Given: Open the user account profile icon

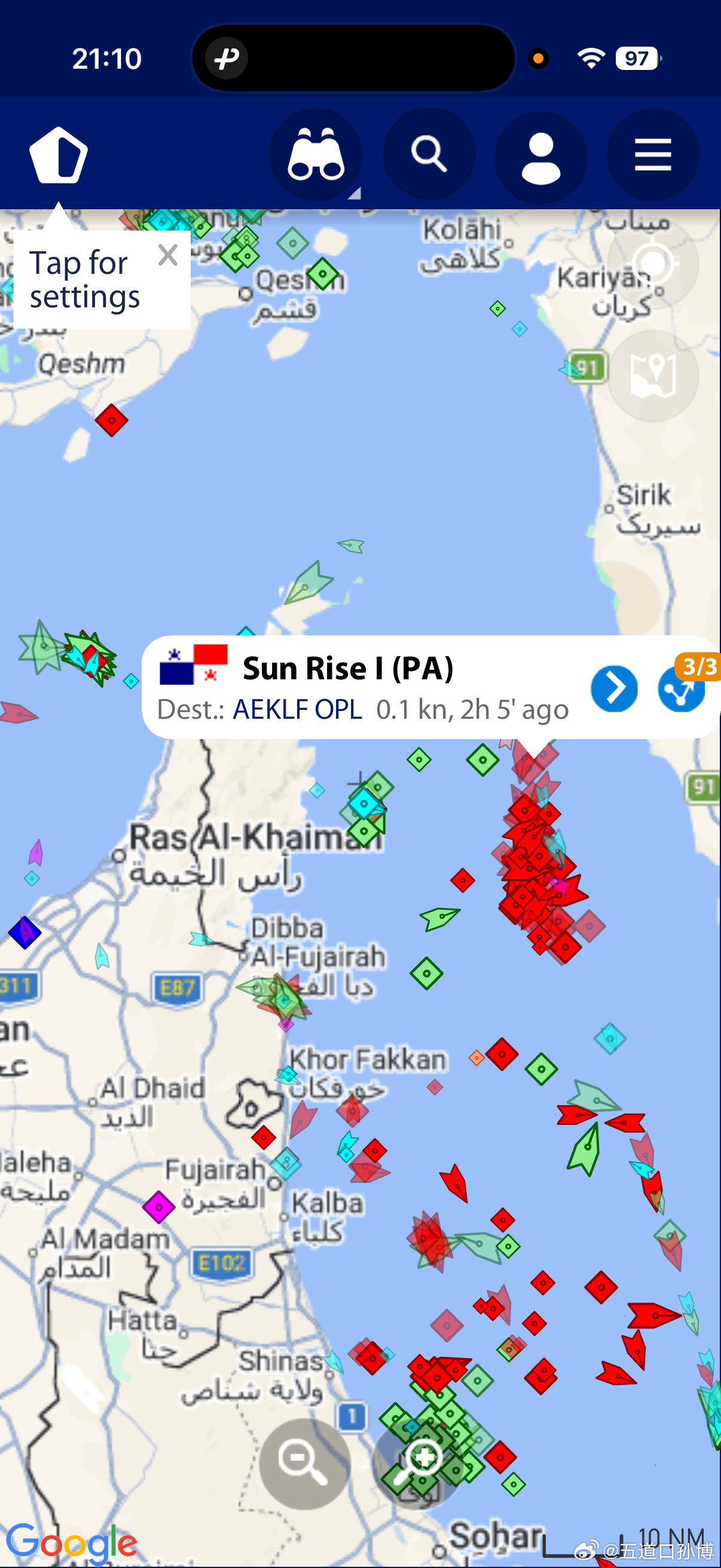Looking at the screenshot, I should click(541, 156).
